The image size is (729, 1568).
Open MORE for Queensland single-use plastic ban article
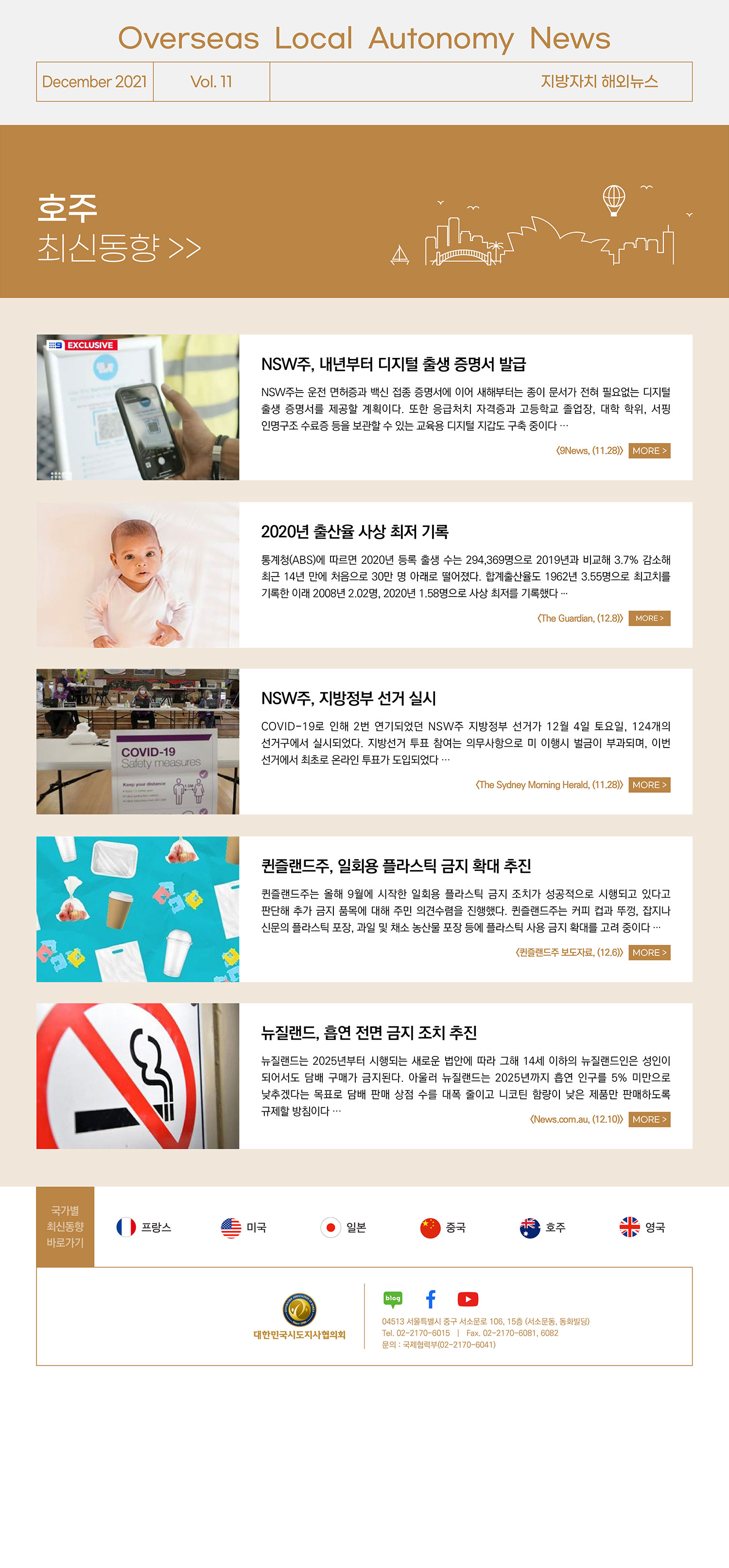(x=649, y=952)
